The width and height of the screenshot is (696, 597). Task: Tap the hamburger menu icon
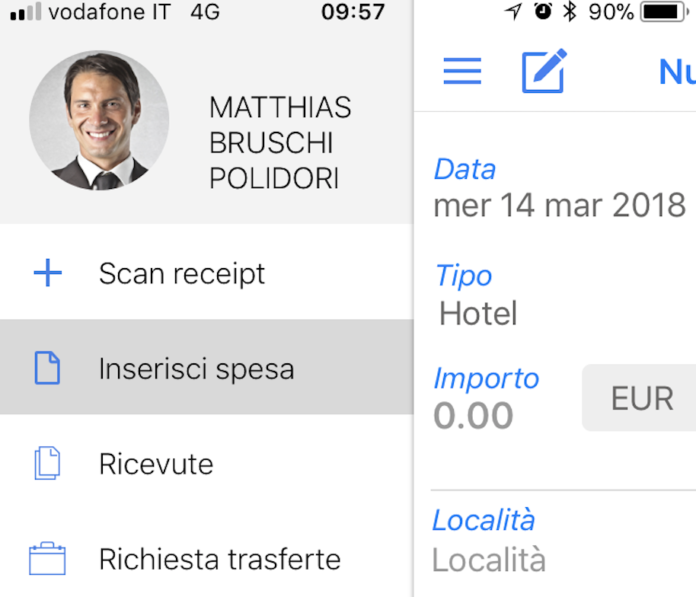point(462,71)
